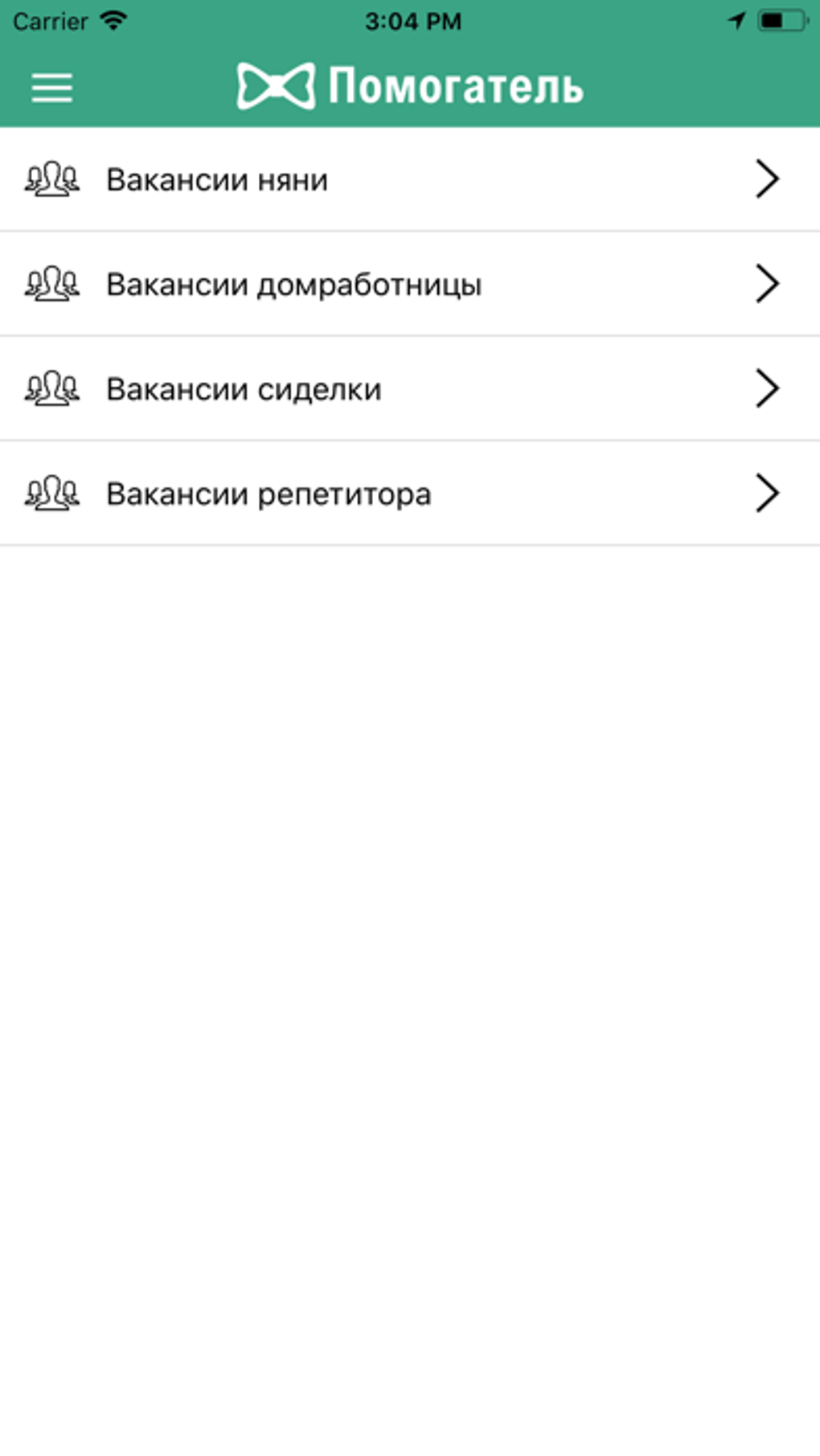Open Вакансии няни
The image size is (820, 1456).
[x=410, y=179]
